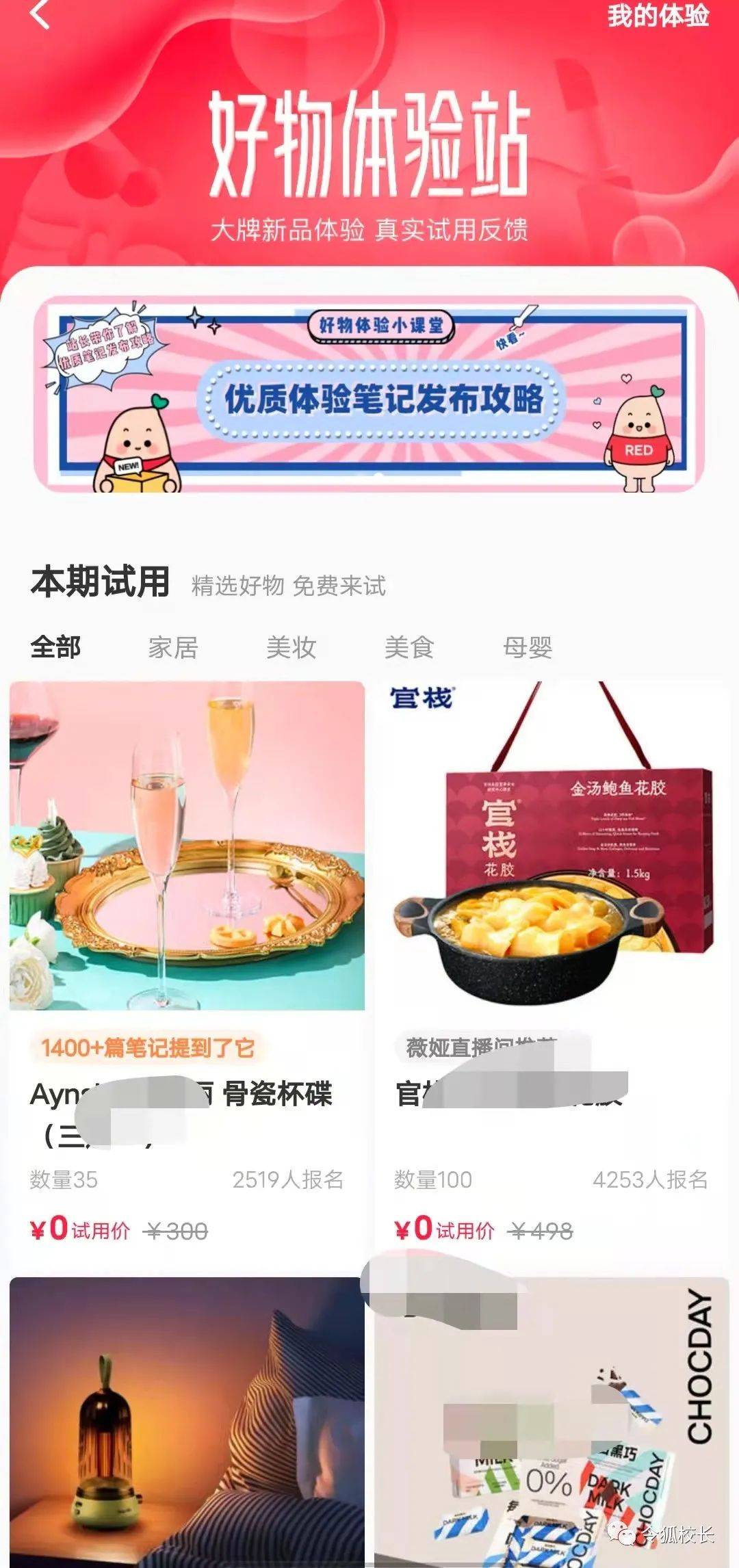Open the night lamp trial product card
This screenshot has width=739, height=1568.
coord(187,1423)
